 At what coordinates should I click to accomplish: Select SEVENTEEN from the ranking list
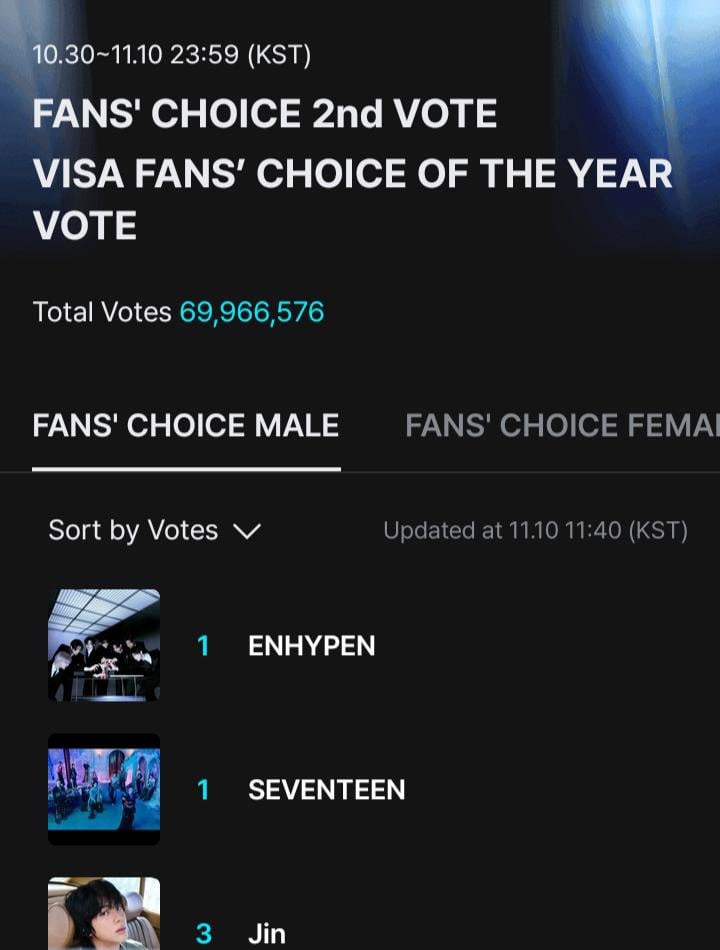pos(327,790)
